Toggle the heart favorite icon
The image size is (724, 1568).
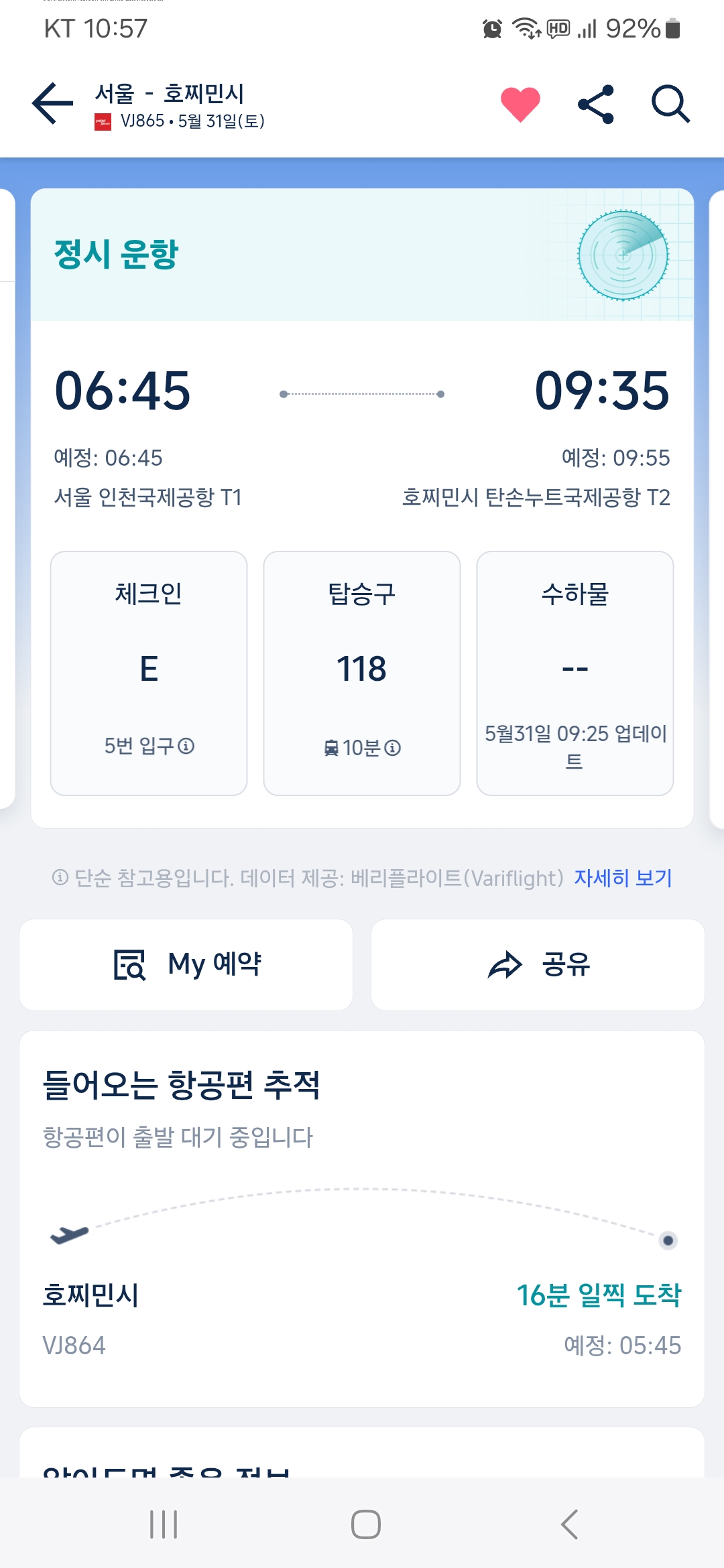520,105
